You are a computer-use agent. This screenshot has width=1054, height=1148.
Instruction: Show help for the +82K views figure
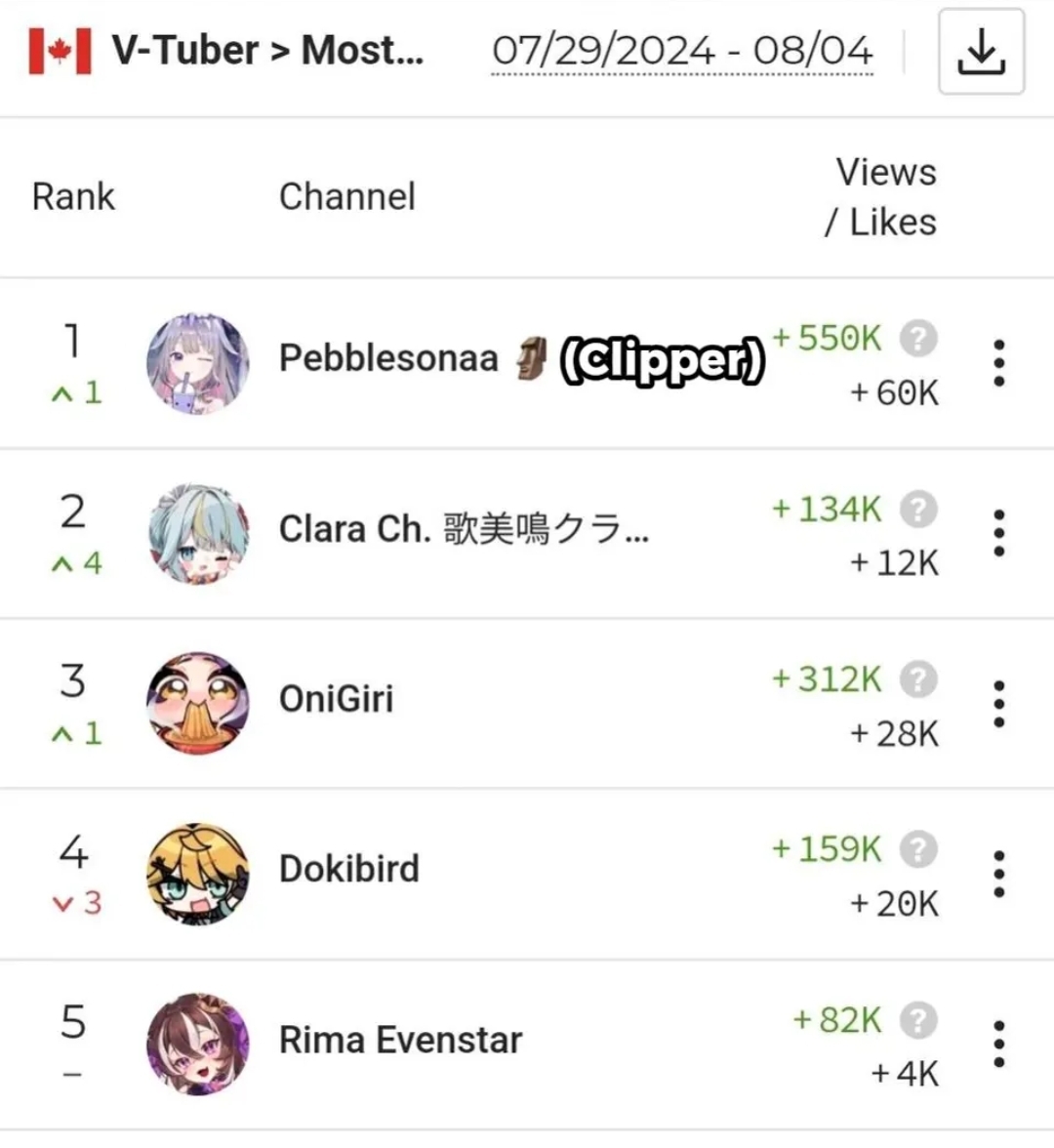pos(918,1020)
